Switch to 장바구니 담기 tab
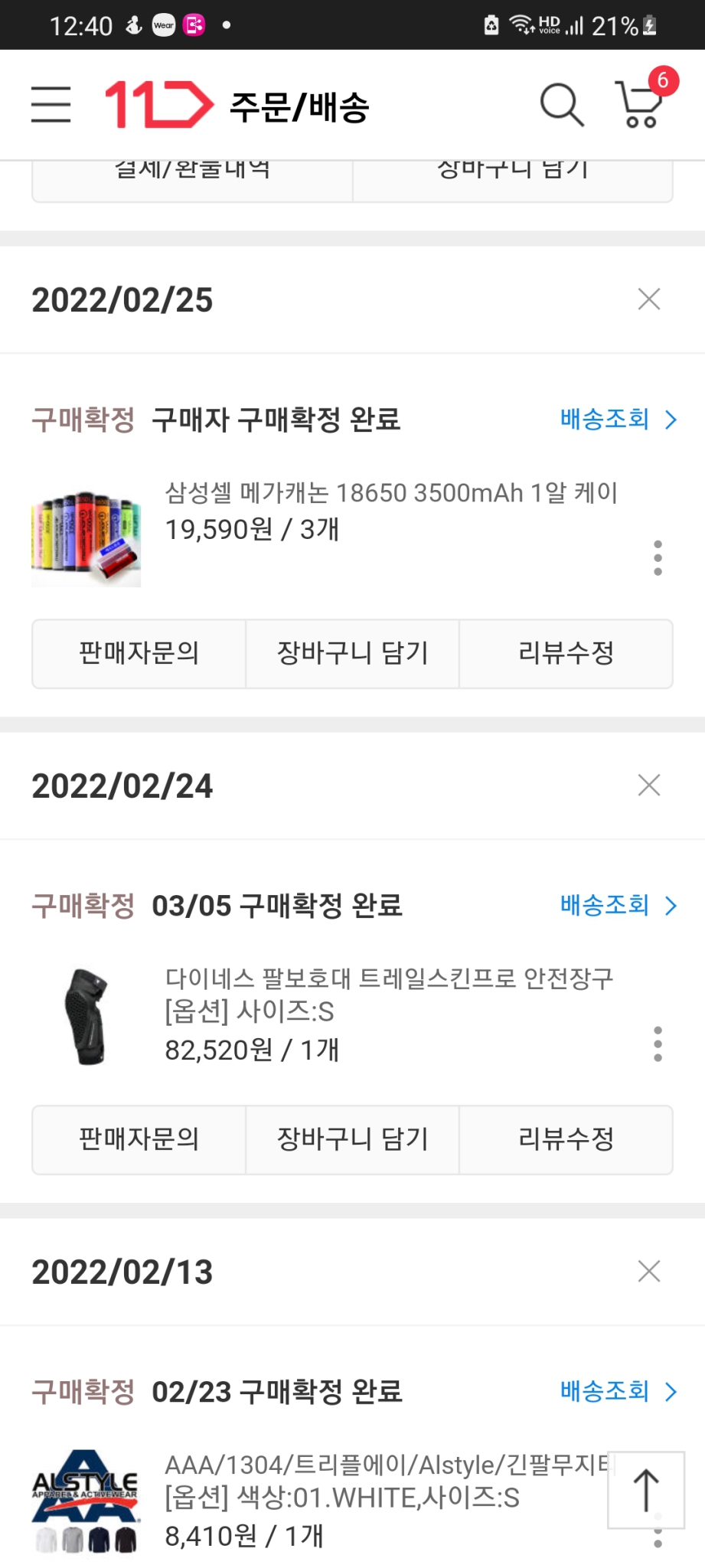This screenshot has width=705, height=1568. coord(513,170)
